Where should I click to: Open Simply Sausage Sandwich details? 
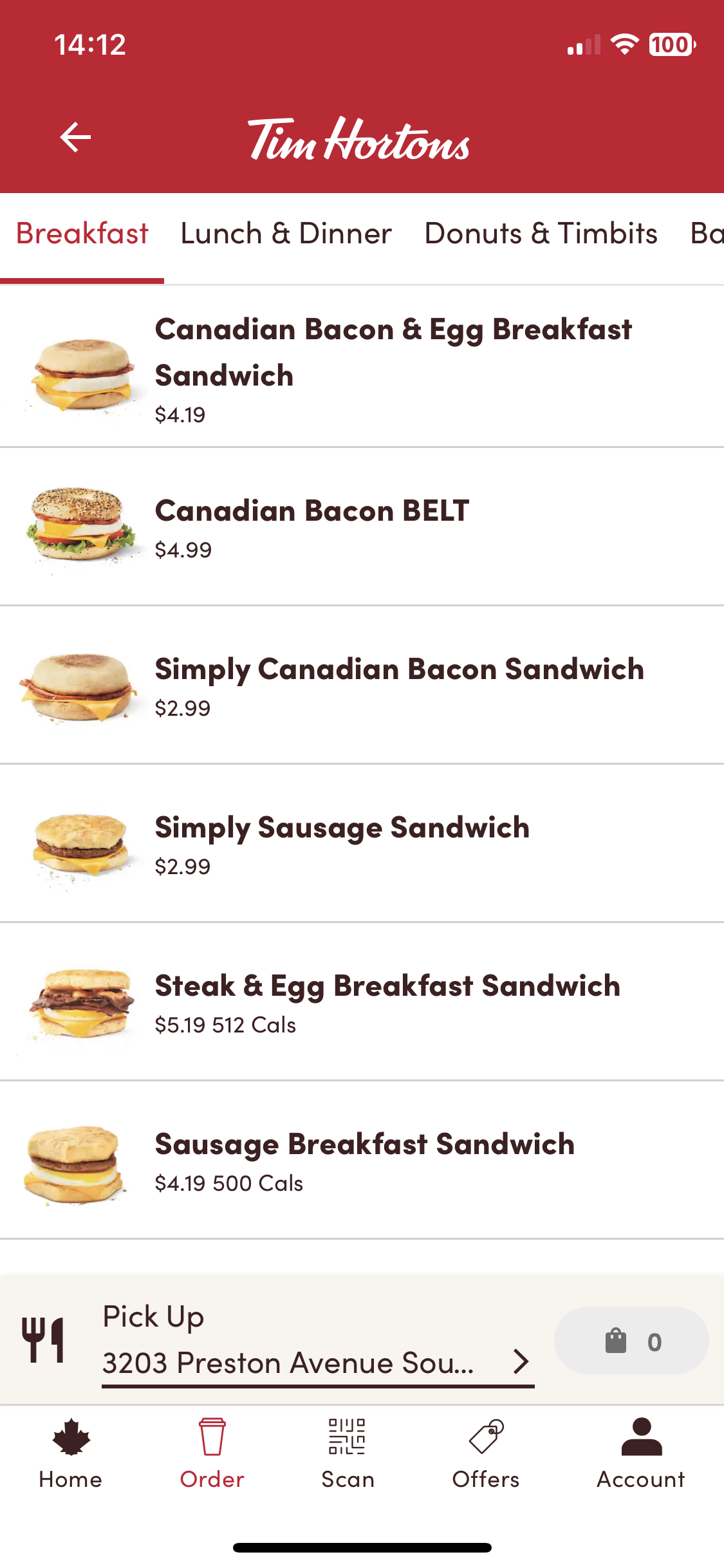pos(362,843)
